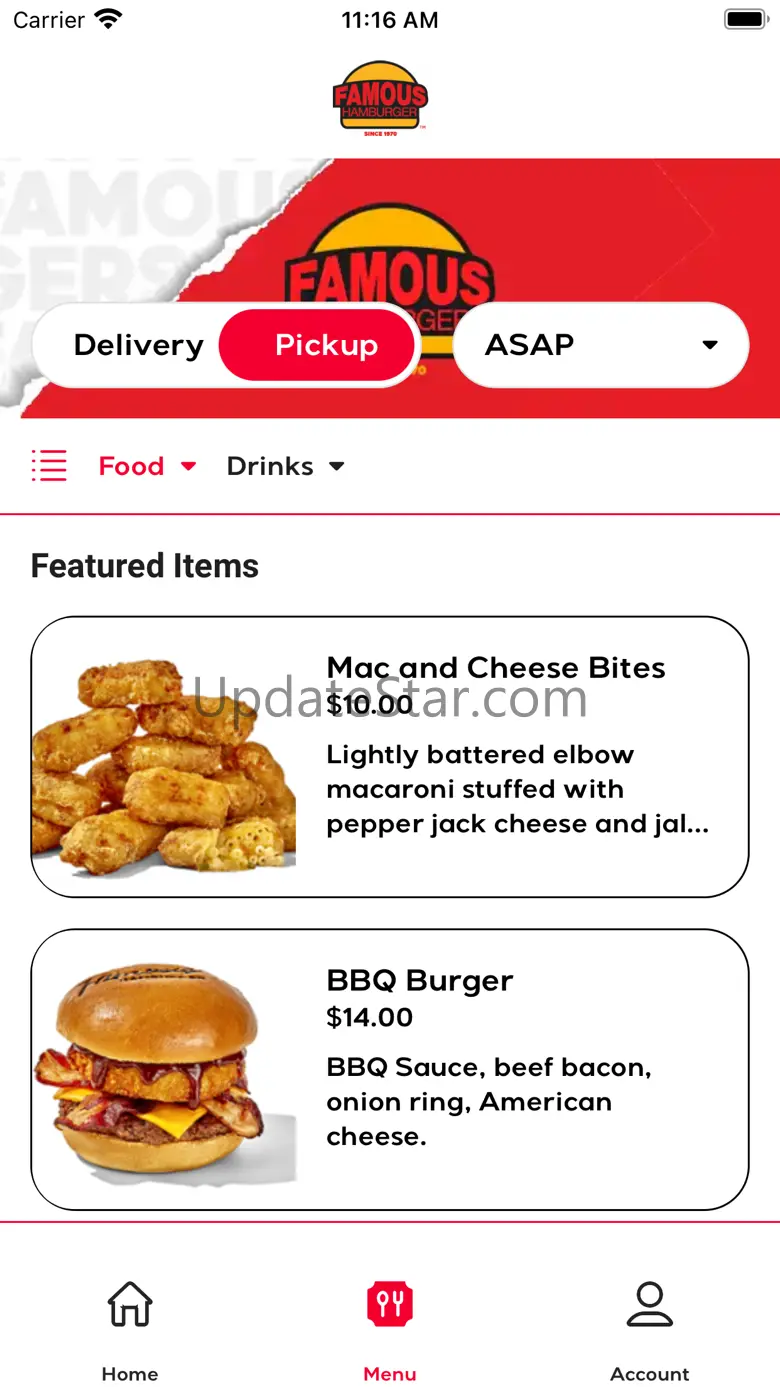Expand the Food category dropdown

click(147, 466)
